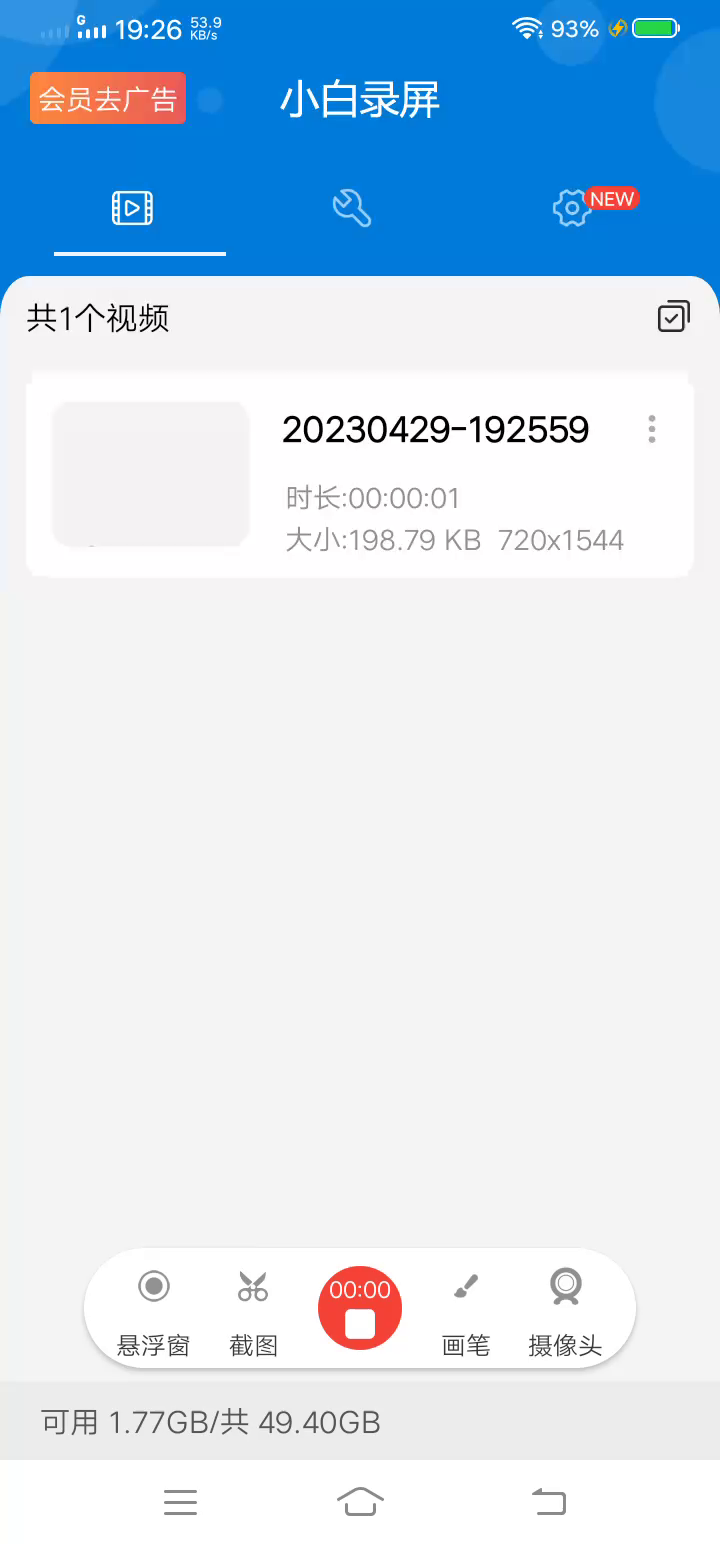Tap the multi-select checkbox icon

pyautogui.click(x=674, y=317)
